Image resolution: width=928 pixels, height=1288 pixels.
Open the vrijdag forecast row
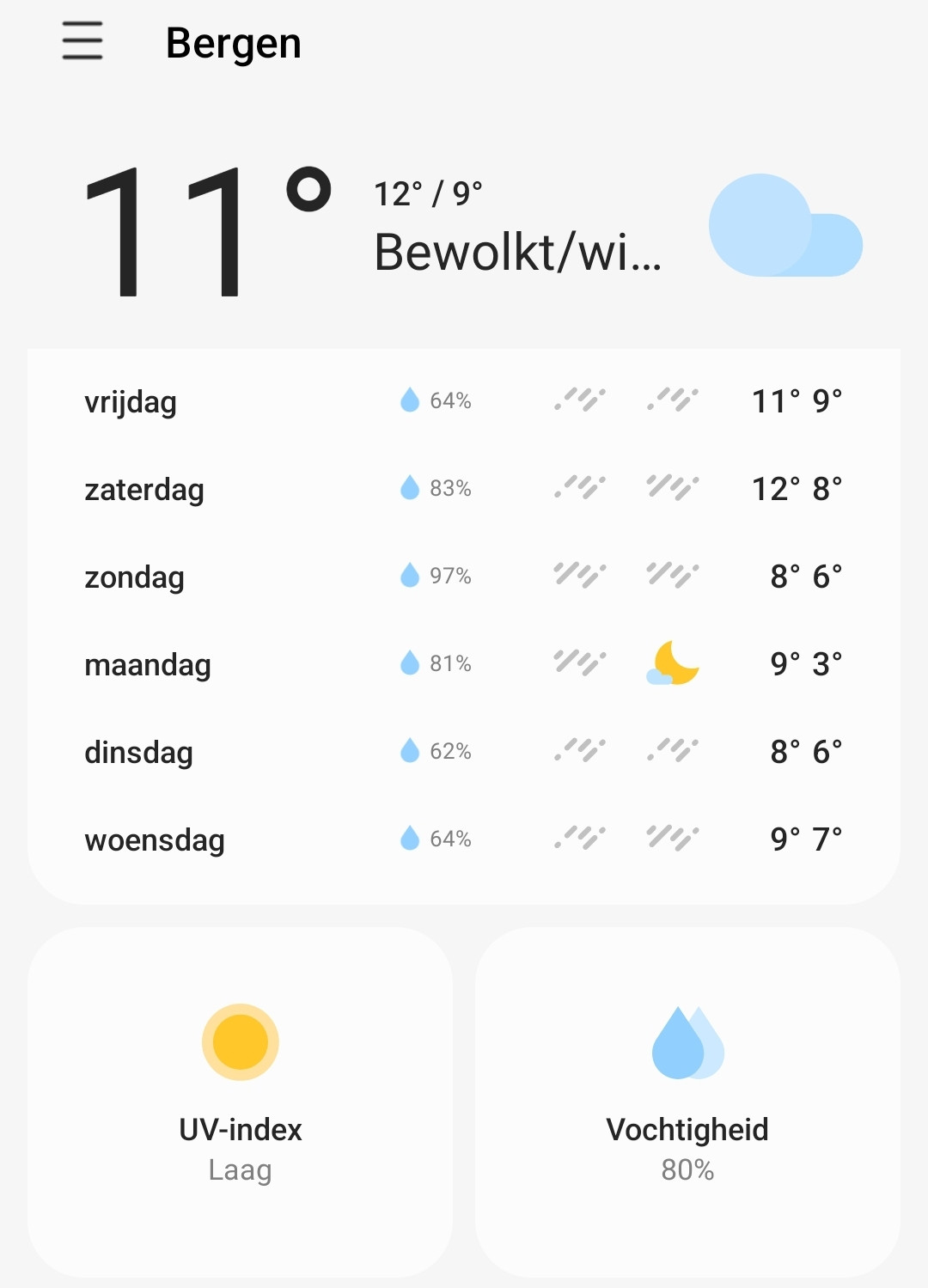[464, 401]
